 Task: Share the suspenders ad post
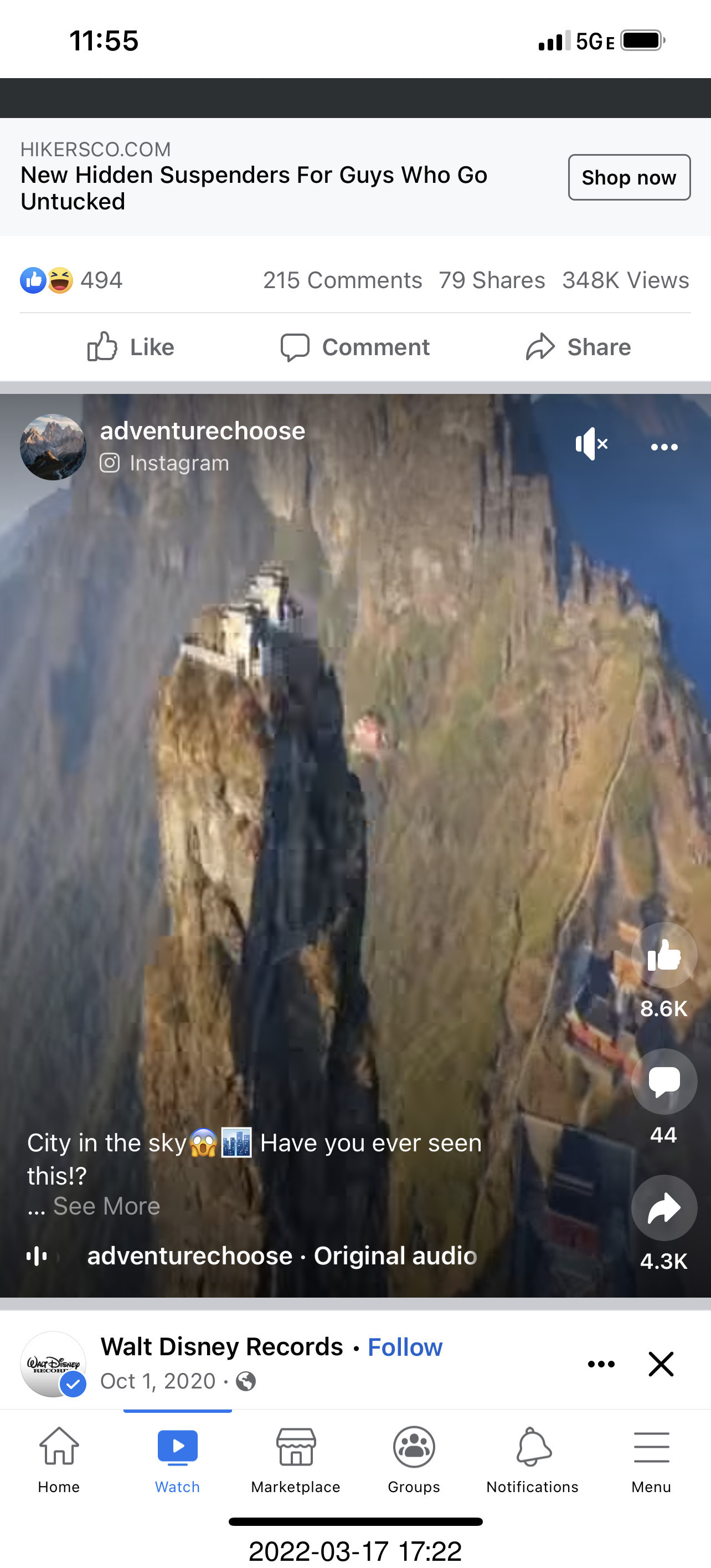(x=579, y=347)
